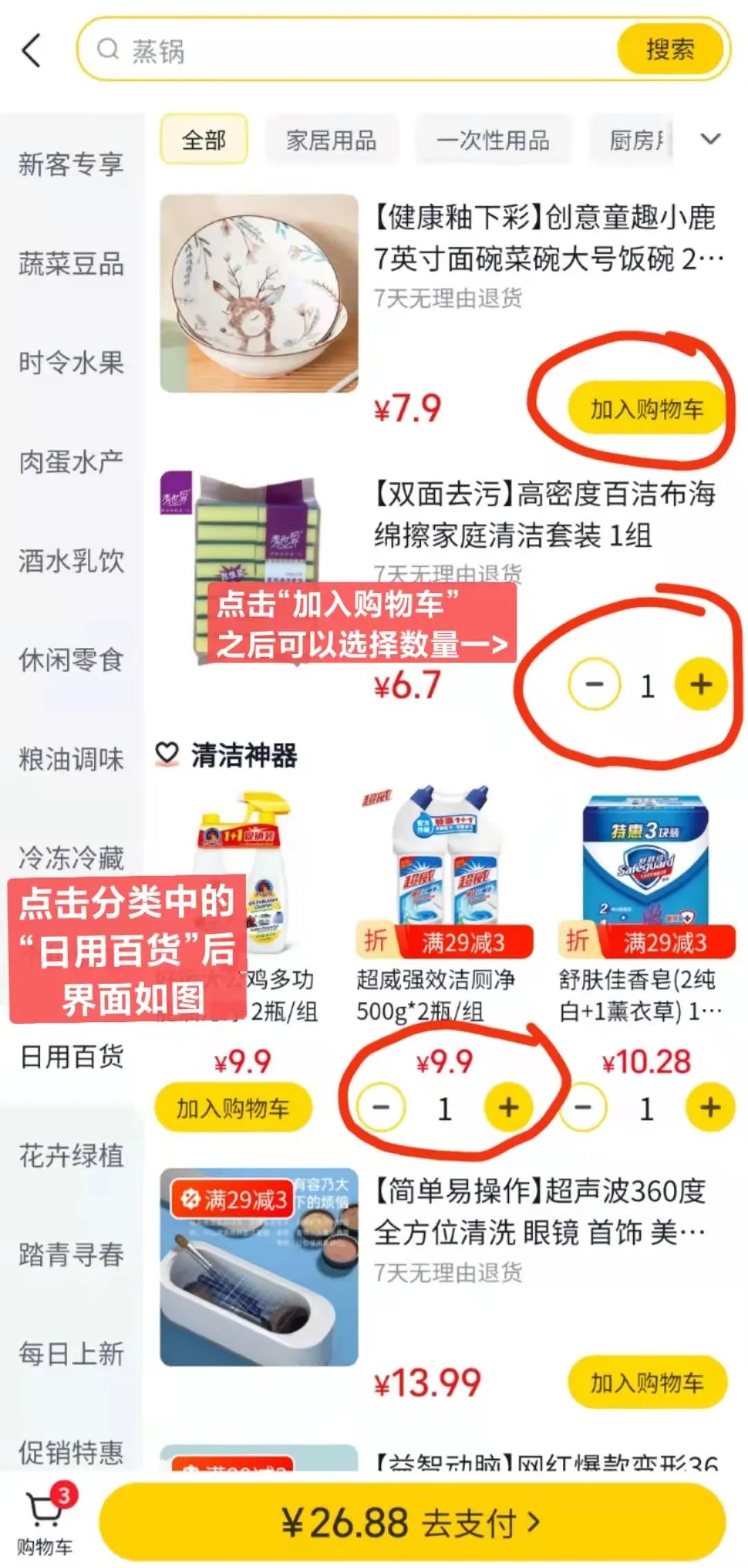Decrease quantity of 舒肤佳香皂
Image resolution: width=748 pixels, height=1568 pixels.
click(583, 1107)
